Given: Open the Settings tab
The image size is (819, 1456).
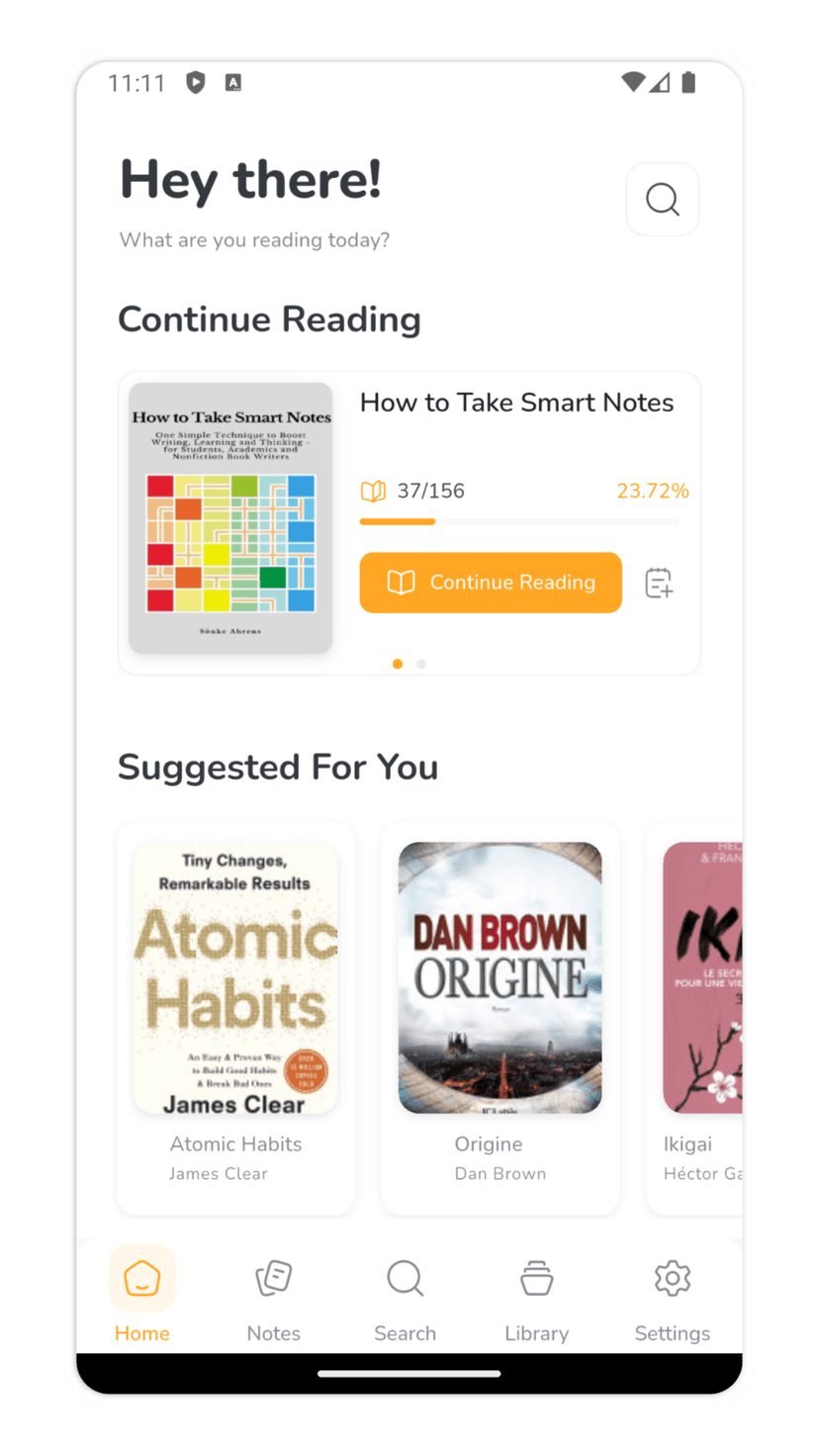Looking at the screenshot, I should [672, 1297].
